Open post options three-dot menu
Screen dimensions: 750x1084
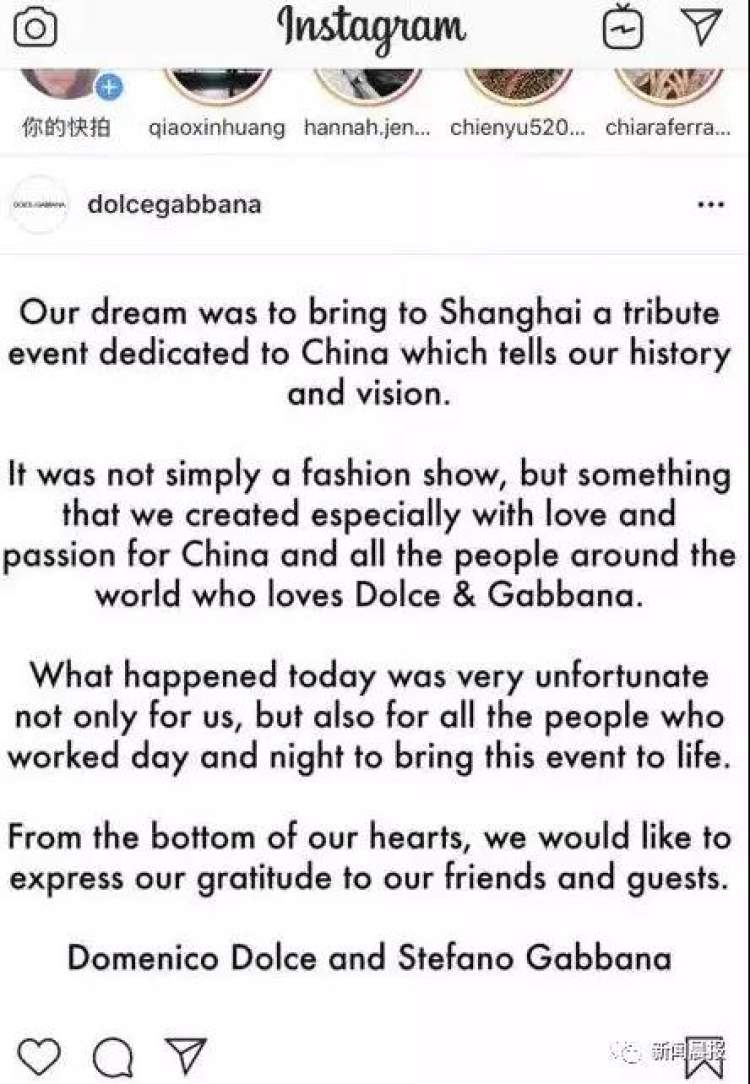click(x=710, y=205)
